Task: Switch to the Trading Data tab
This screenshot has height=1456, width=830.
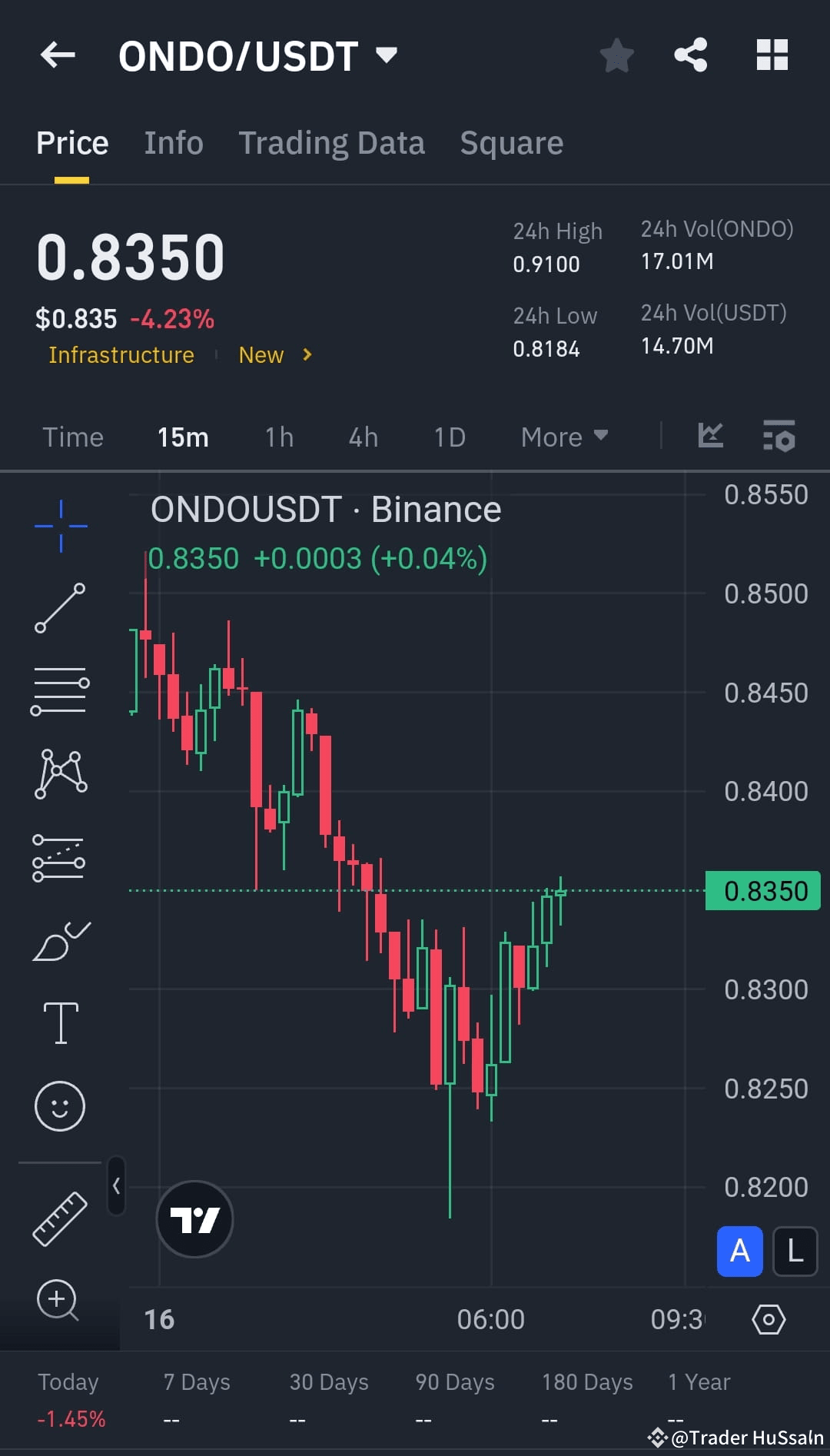Action: click(x=332, y=142)
